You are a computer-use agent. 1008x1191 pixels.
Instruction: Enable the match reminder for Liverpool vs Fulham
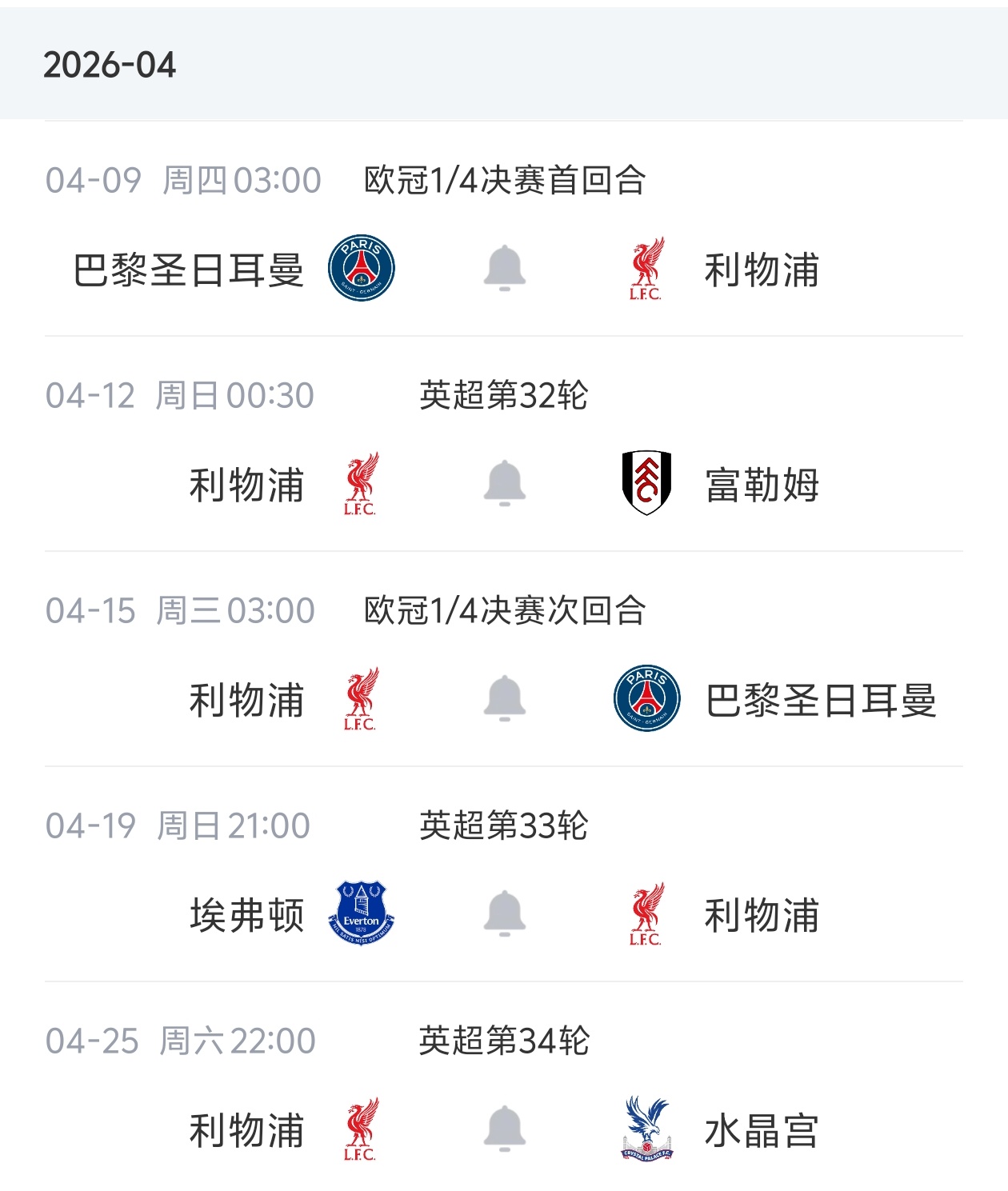coord(504,484)
